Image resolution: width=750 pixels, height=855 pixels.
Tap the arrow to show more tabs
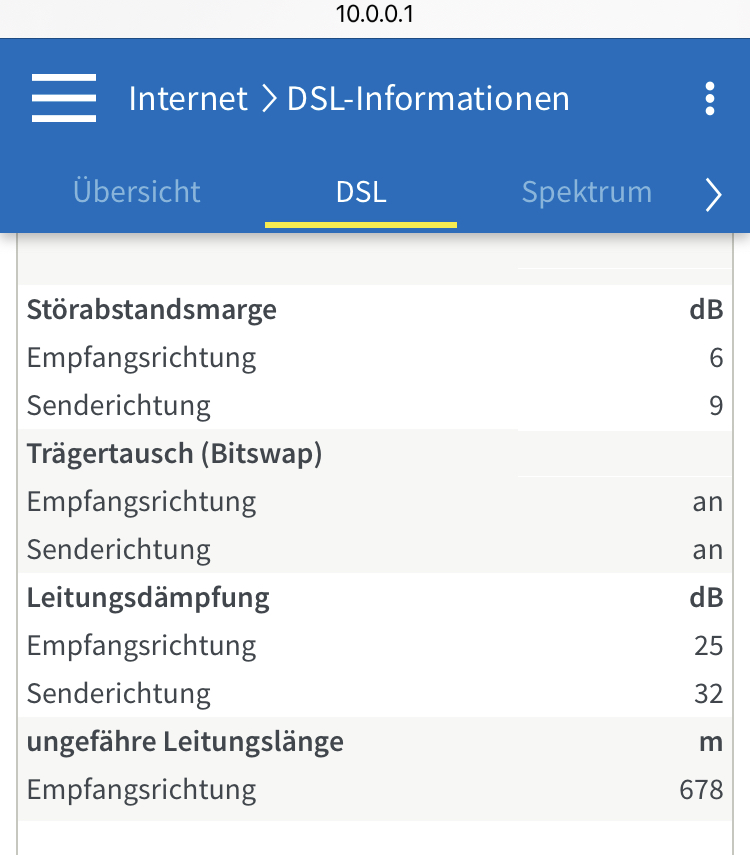click(713, 194)
